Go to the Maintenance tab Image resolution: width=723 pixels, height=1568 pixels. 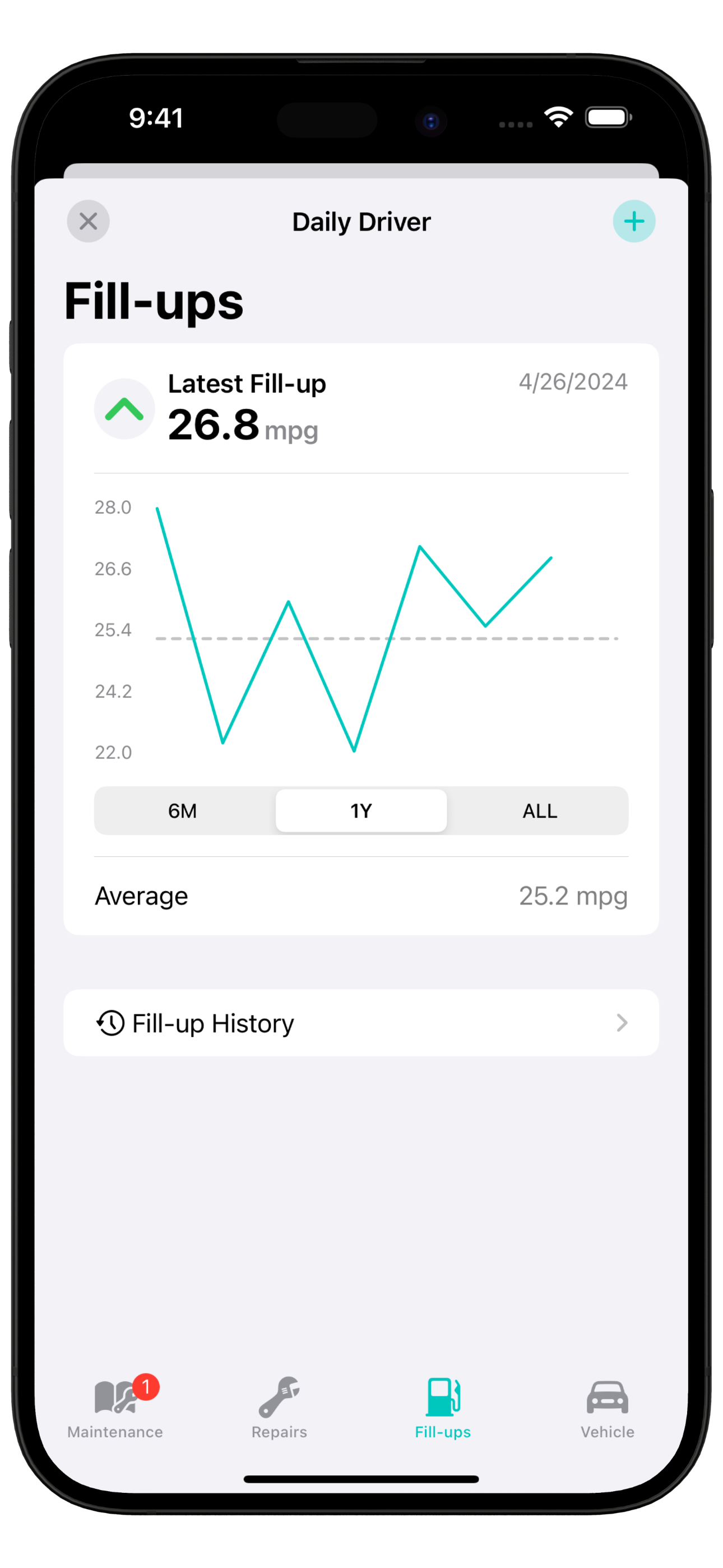tap(115, 1407)
